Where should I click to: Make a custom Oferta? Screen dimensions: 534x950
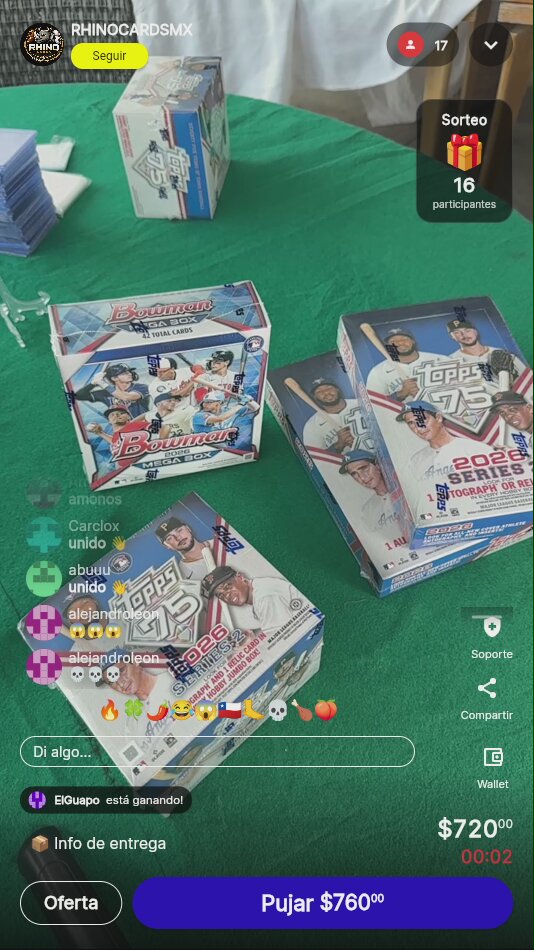71,903
